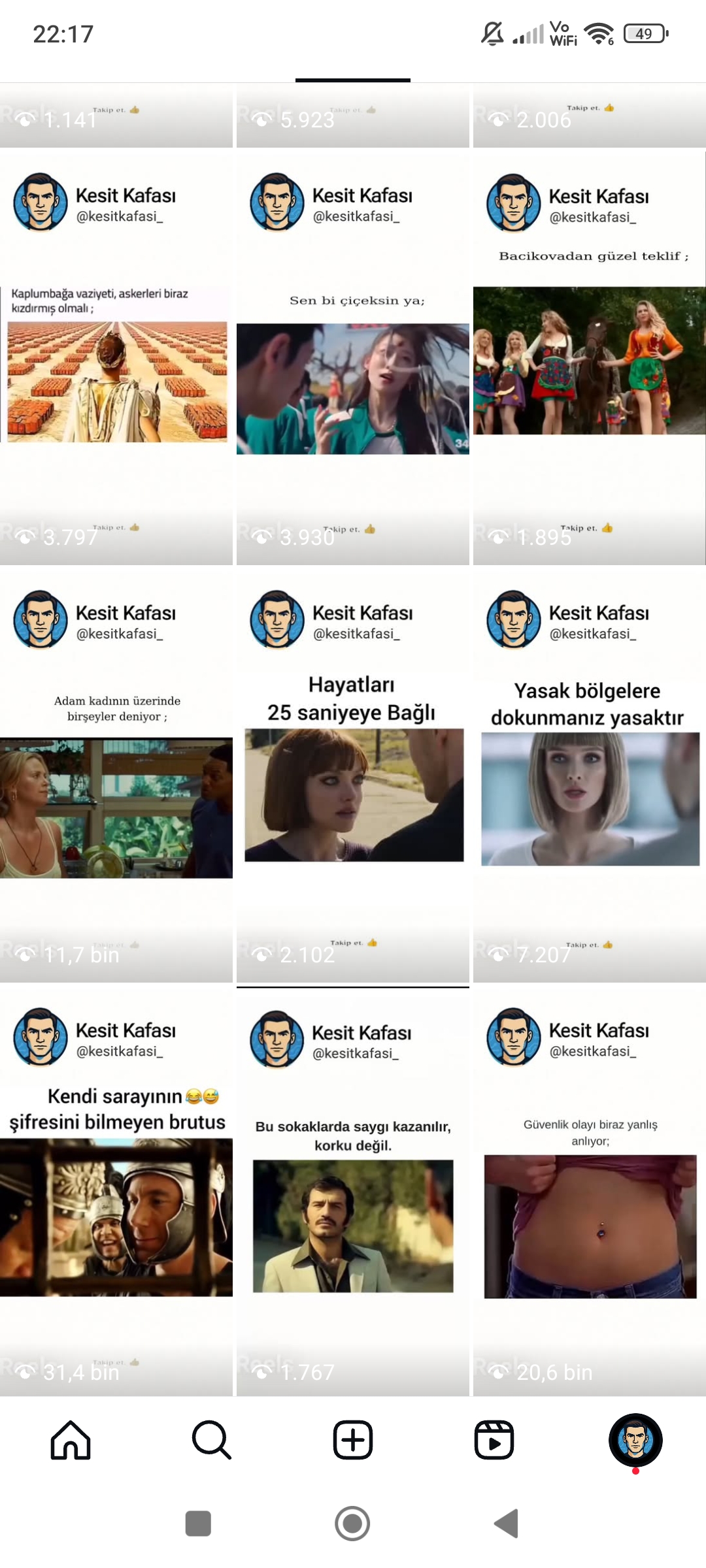
Task: Open the 'Sen bi çiçeksin ya' reel
Action: 353,357
